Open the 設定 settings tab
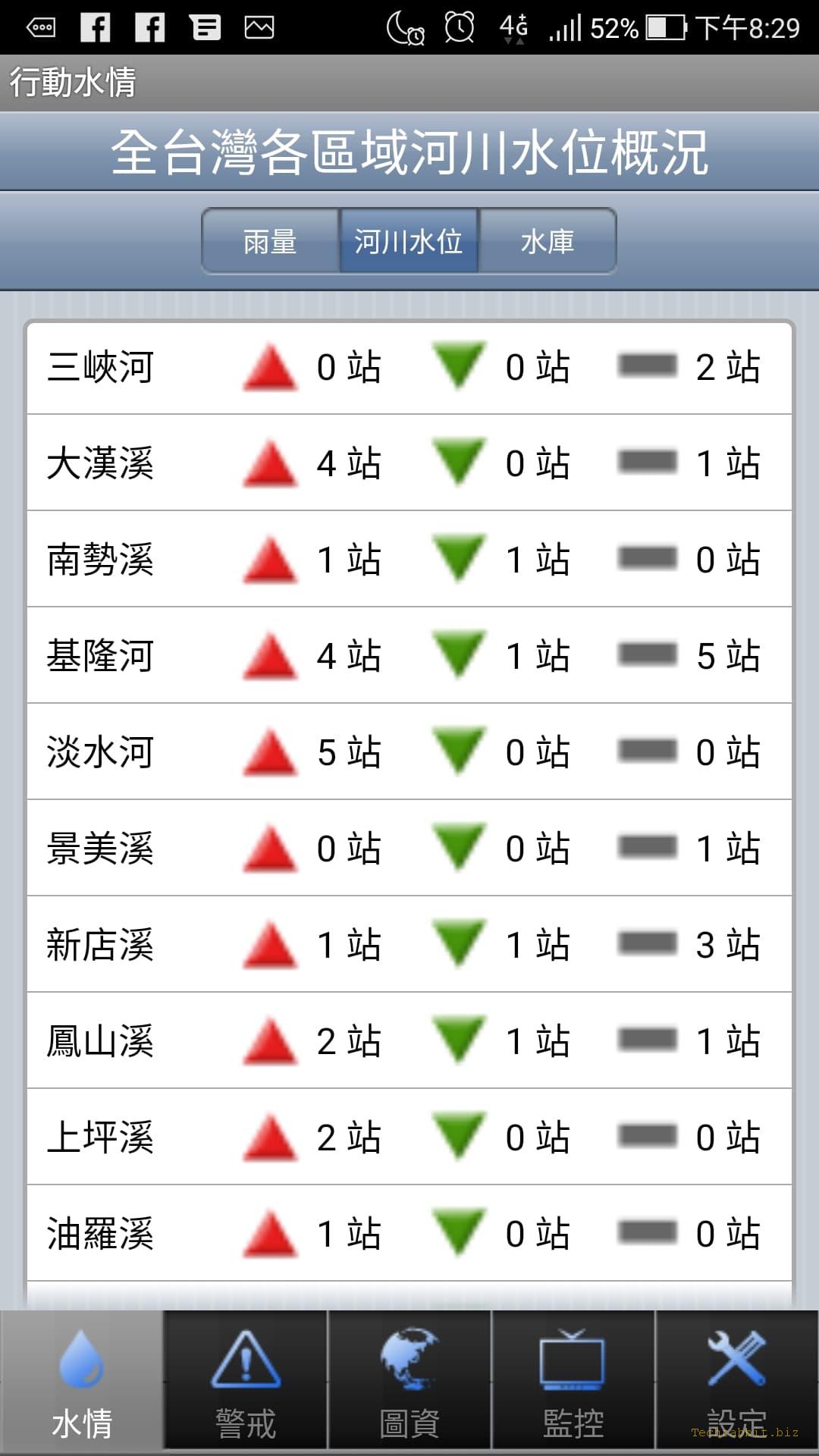This screenshot has width=819, height=1456. pyautogui.click(x=737, y=1382)
